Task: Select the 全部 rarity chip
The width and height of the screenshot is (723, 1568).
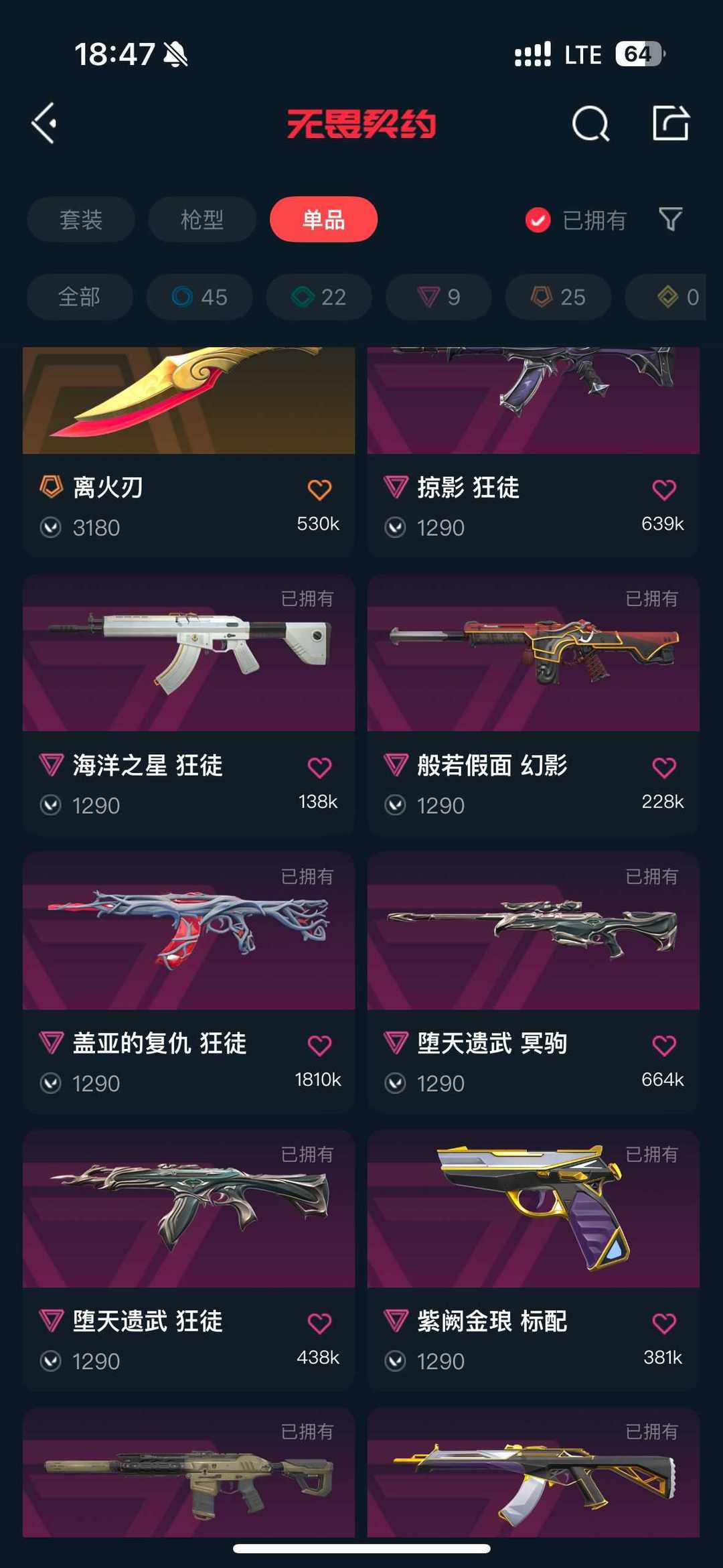Action: pyautogui.click(x=80, y=297)
